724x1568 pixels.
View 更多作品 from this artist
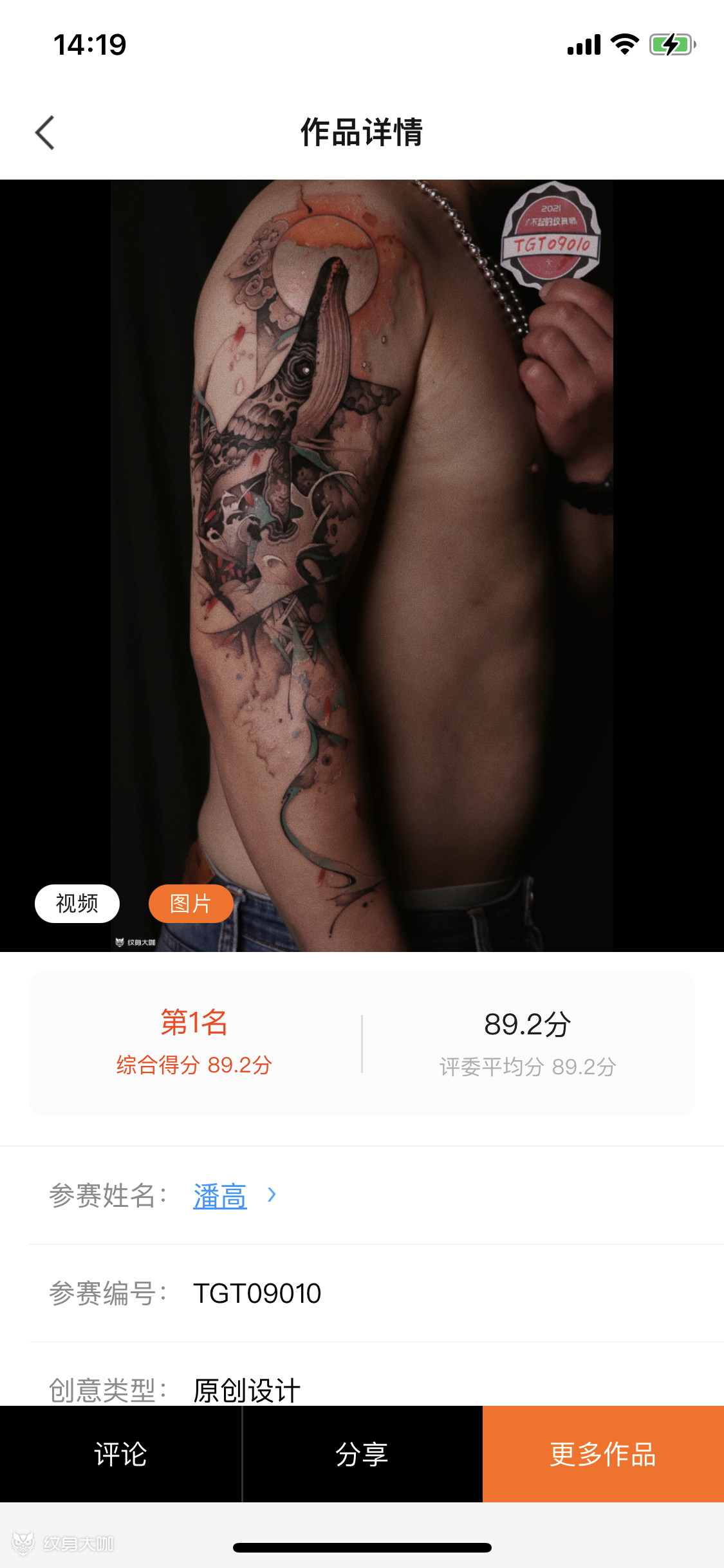tap(603, 1454)
